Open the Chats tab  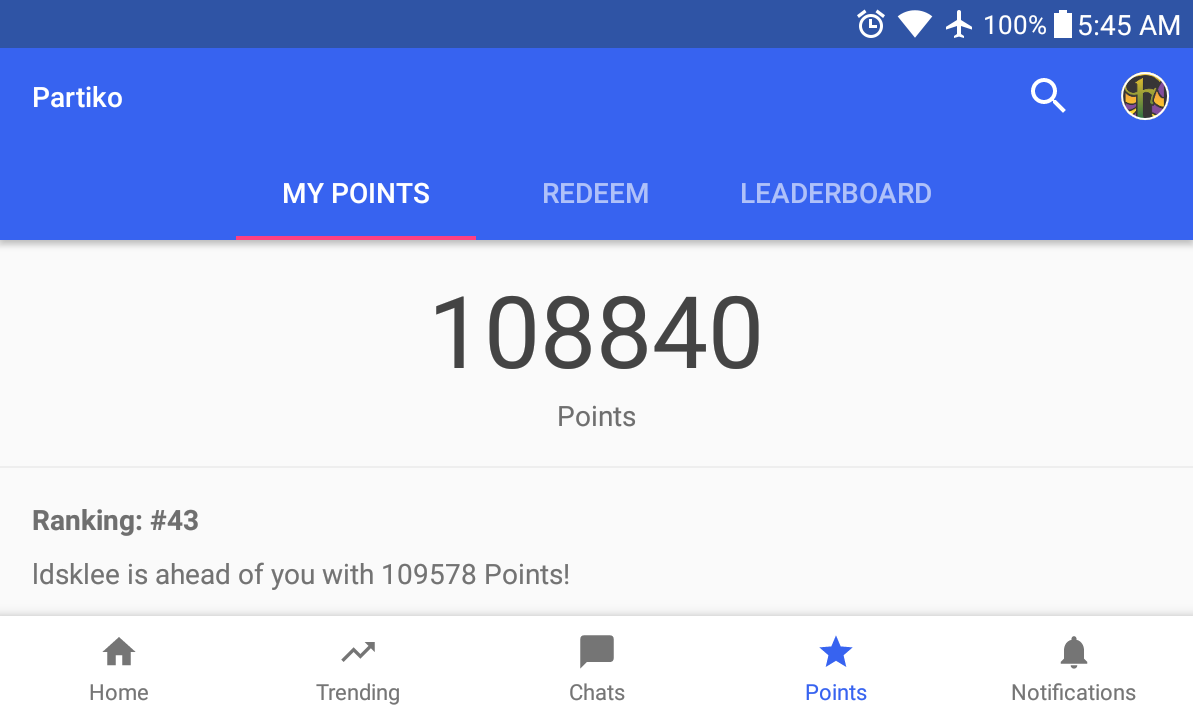pyautogui.click(x=597, y=669)
